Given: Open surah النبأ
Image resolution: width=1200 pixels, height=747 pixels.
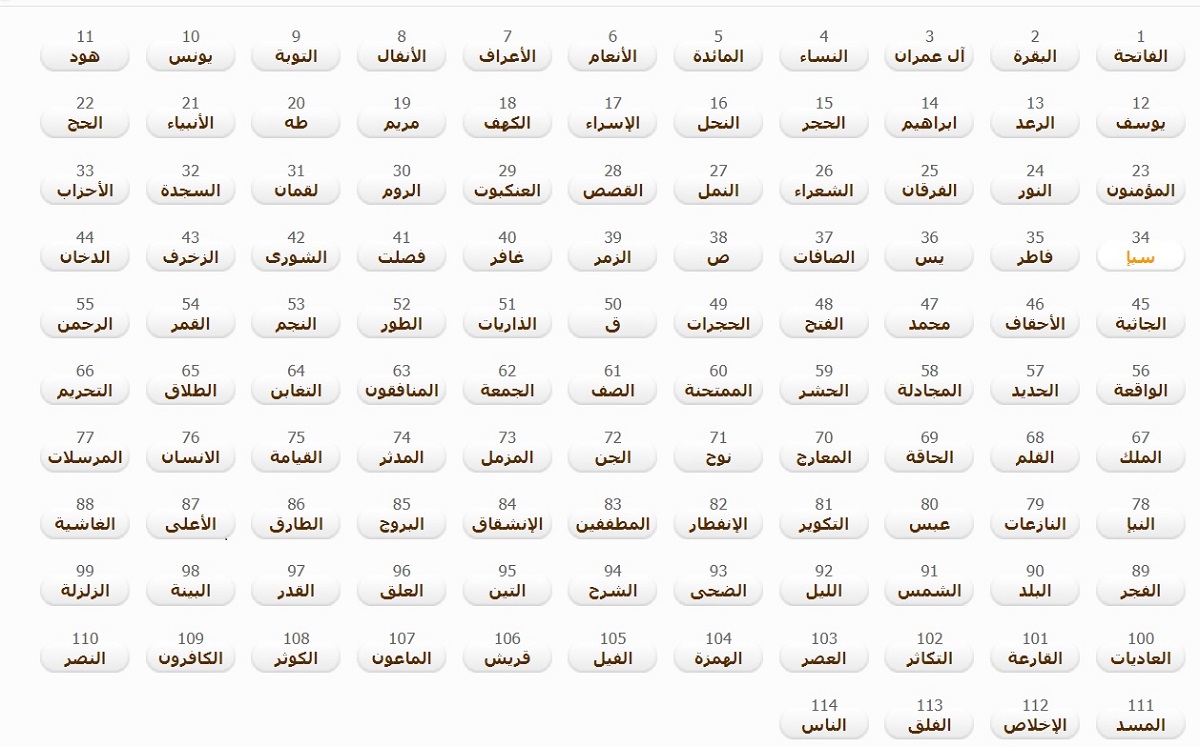Looking at the screenshot, I should tap(1140, 525).
